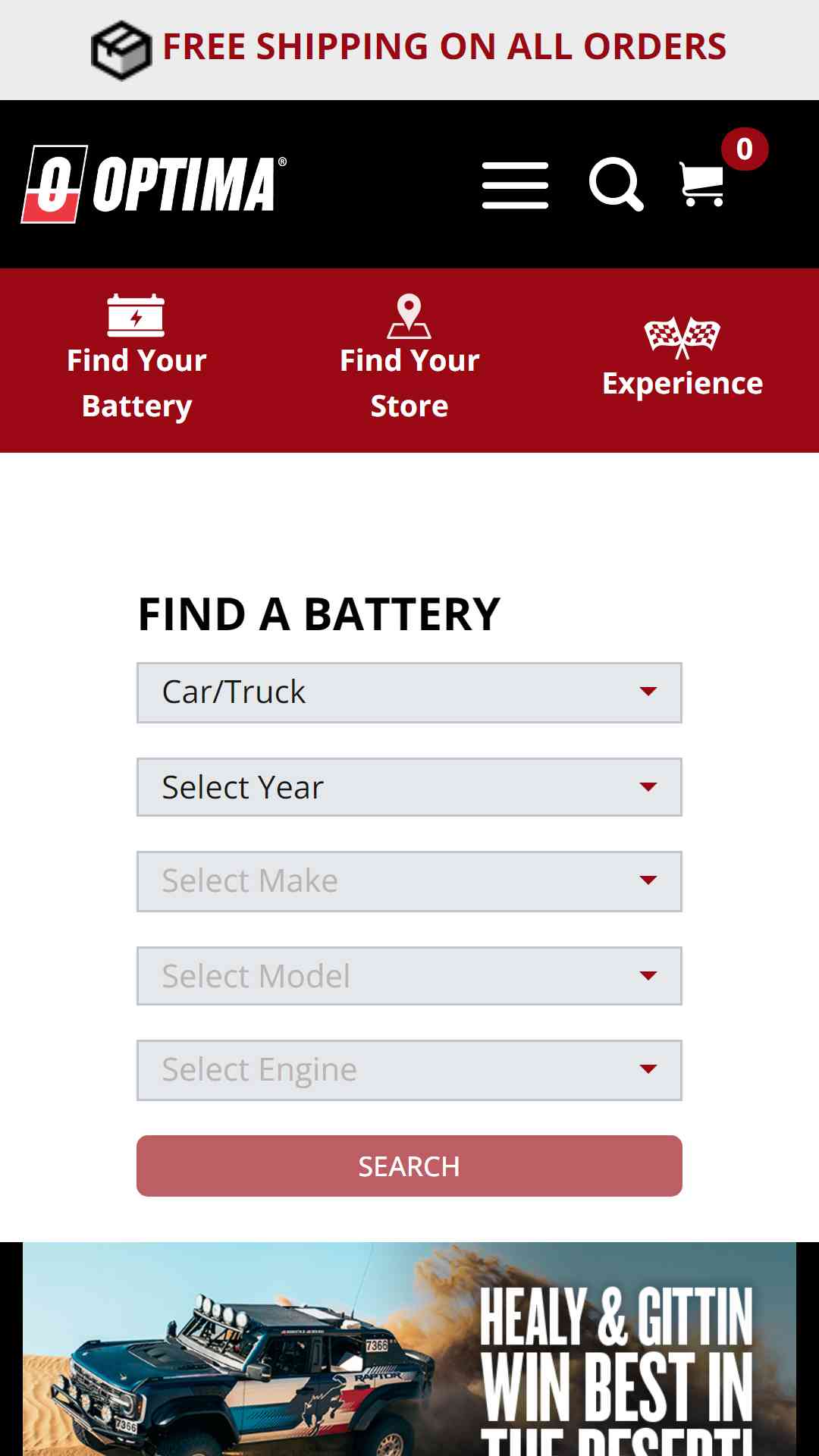Expand the Select Year dropdown
Viewport: 819px width, 1456px height.
[x=409, y=787]
